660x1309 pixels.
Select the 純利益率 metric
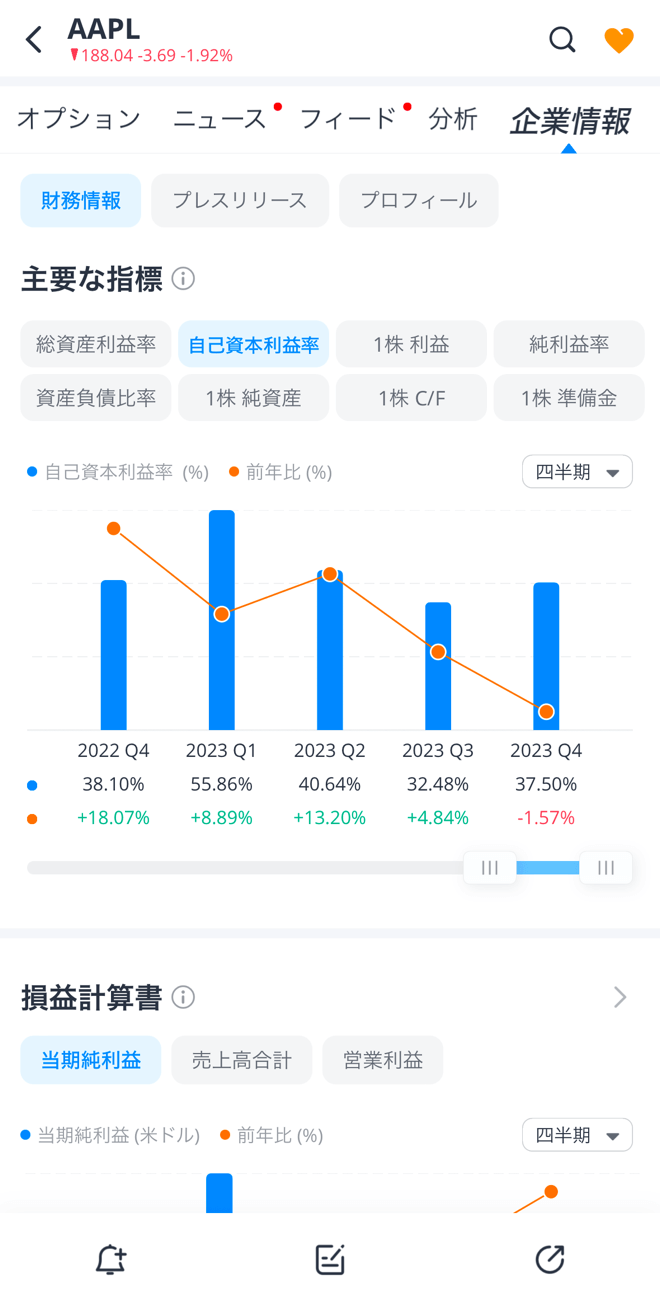tap(569, 344)
